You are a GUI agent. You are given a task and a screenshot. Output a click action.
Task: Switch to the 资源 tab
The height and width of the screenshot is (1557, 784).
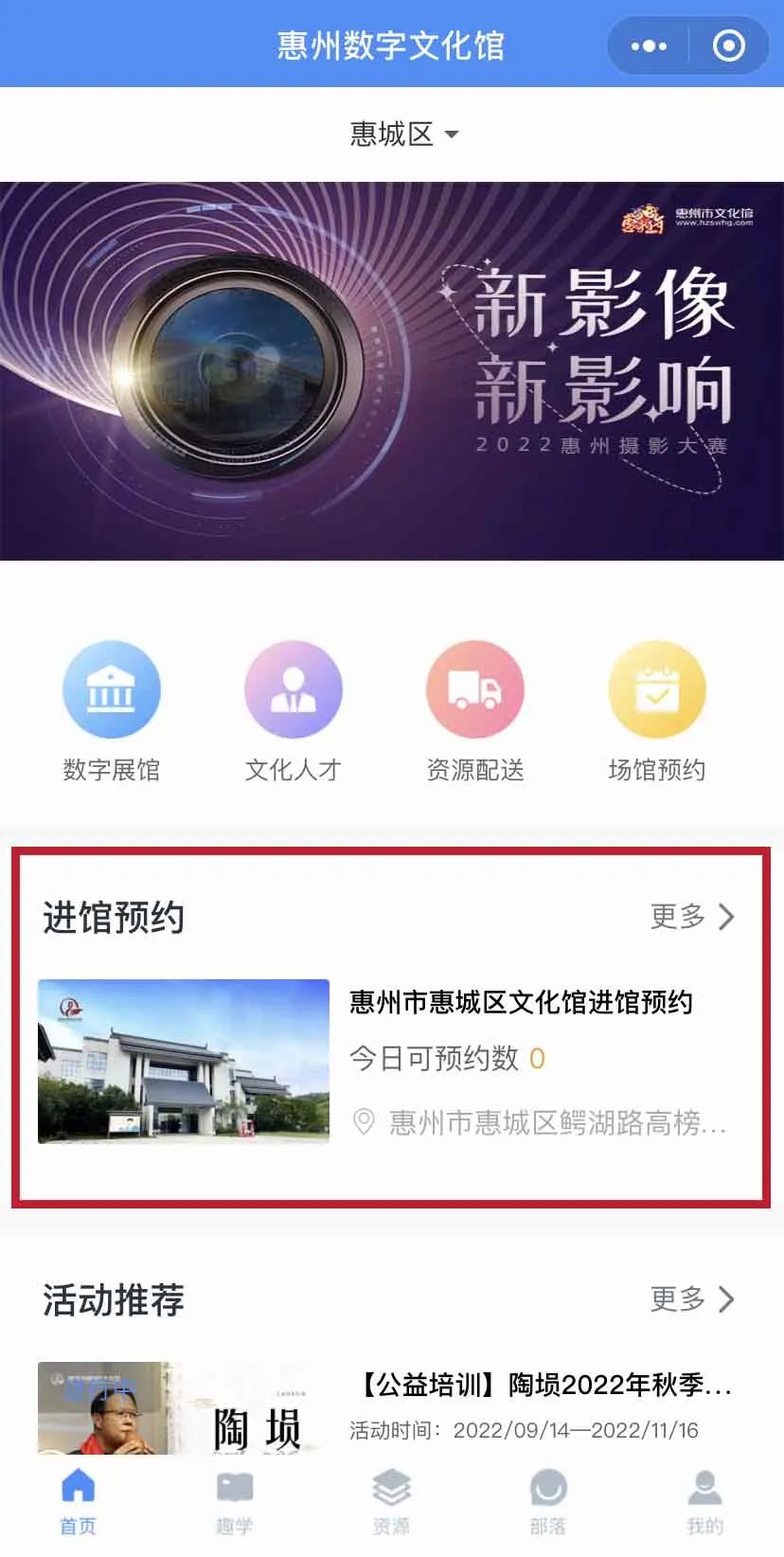click(391, 1501)
